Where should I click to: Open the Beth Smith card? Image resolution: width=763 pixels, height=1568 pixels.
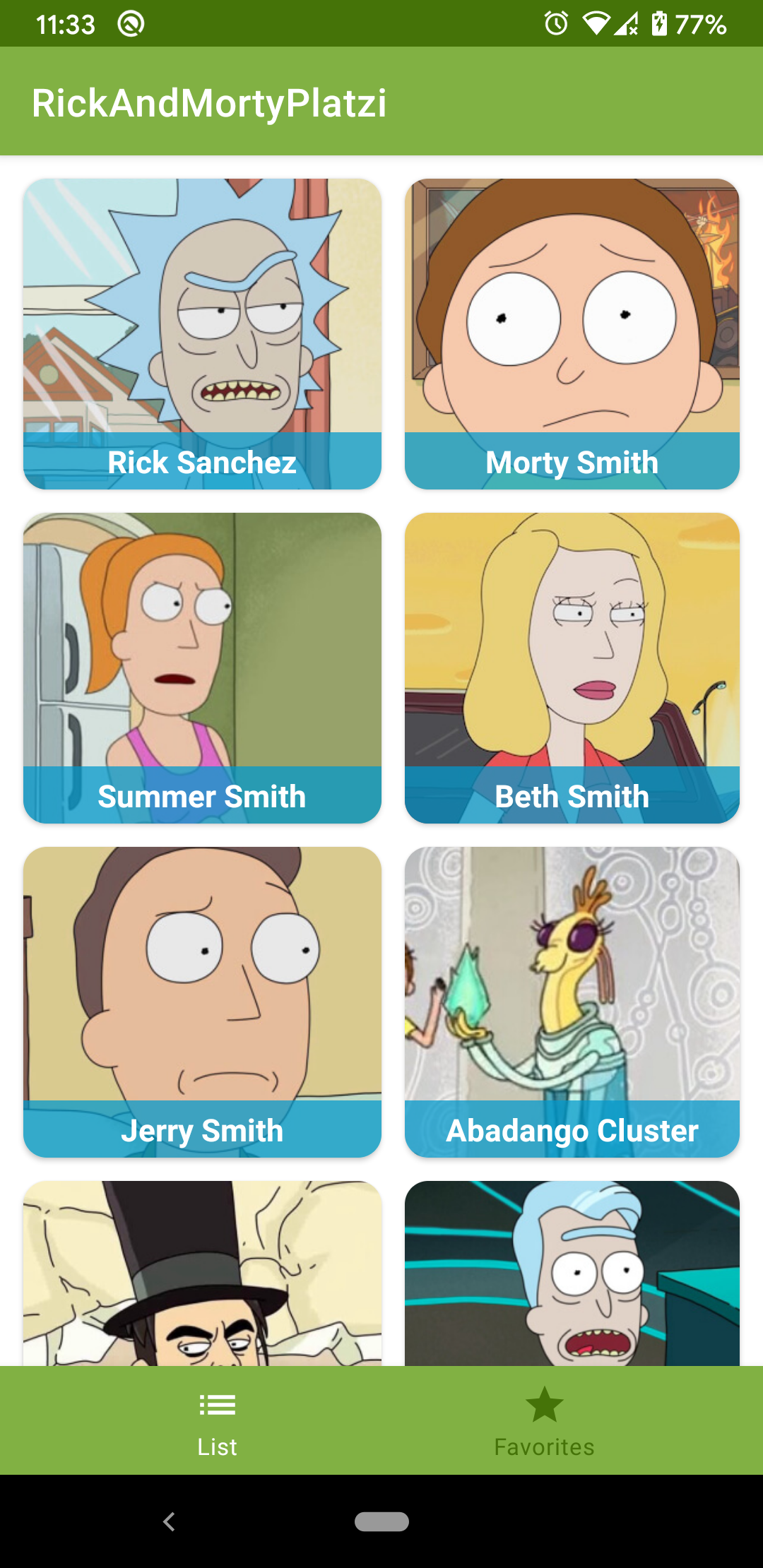pyautogui.click(x=572, y=667)
